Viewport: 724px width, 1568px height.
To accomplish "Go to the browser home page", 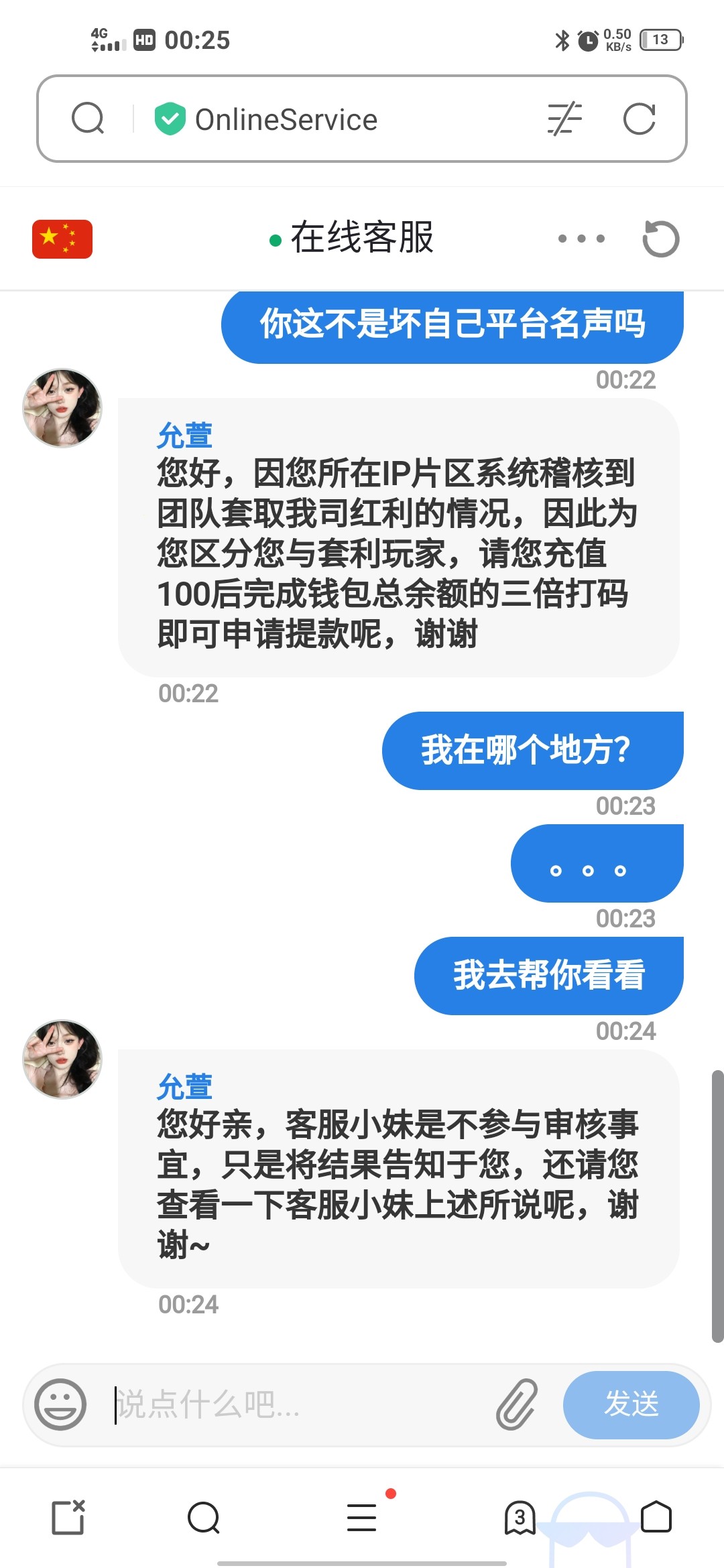I will tap(656, 1517).
